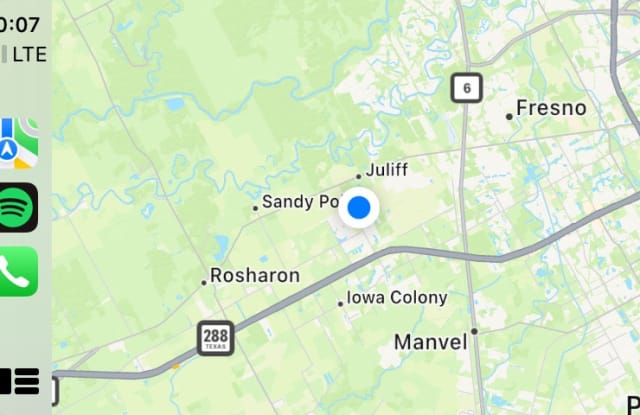Open the CarPlay dashboard button
The height and width of the screenshot is (415, 640).
pos(18,381)
